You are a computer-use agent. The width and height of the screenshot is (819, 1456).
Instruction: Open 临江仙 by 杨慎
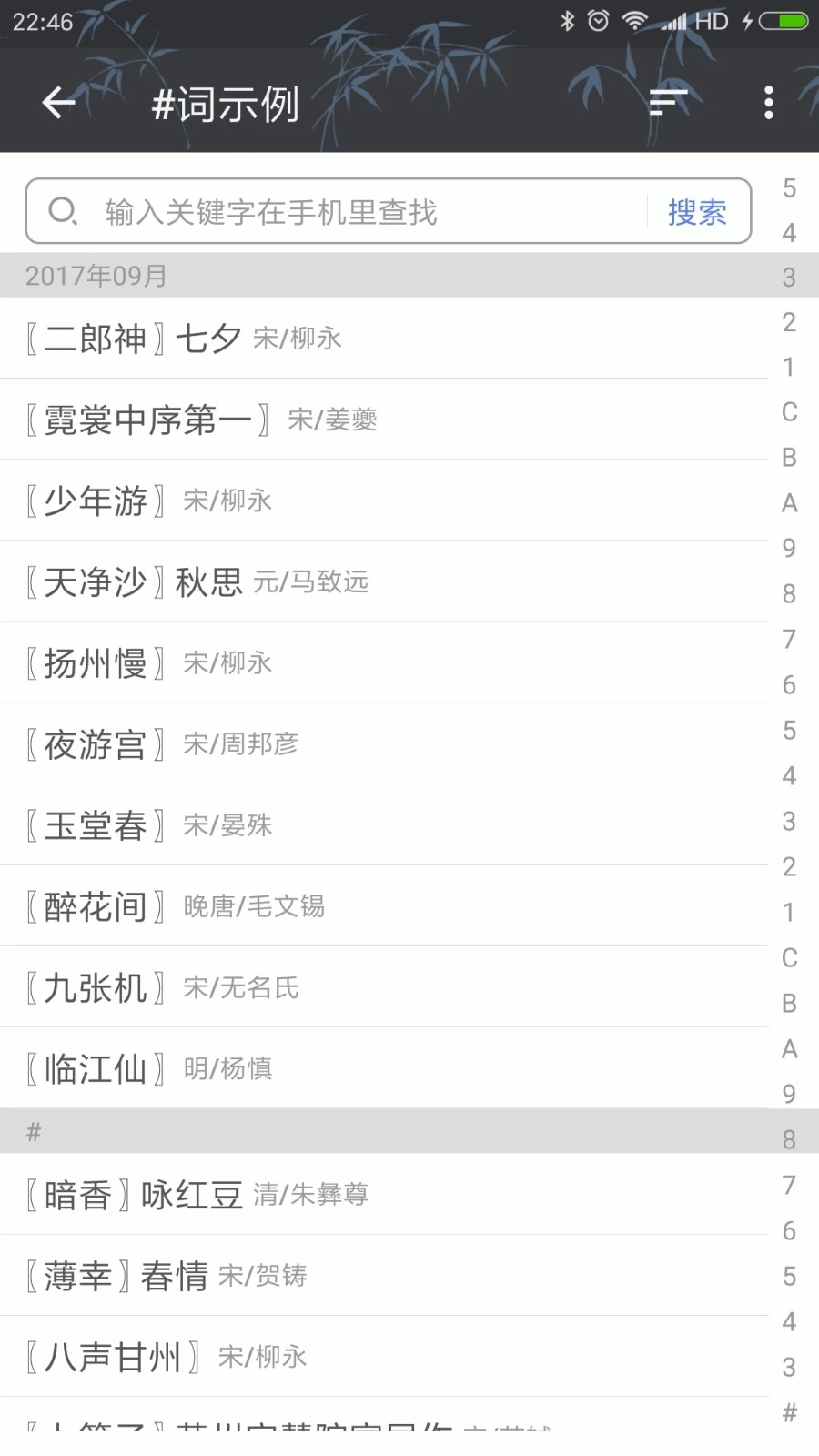[x=382, y=1068]
